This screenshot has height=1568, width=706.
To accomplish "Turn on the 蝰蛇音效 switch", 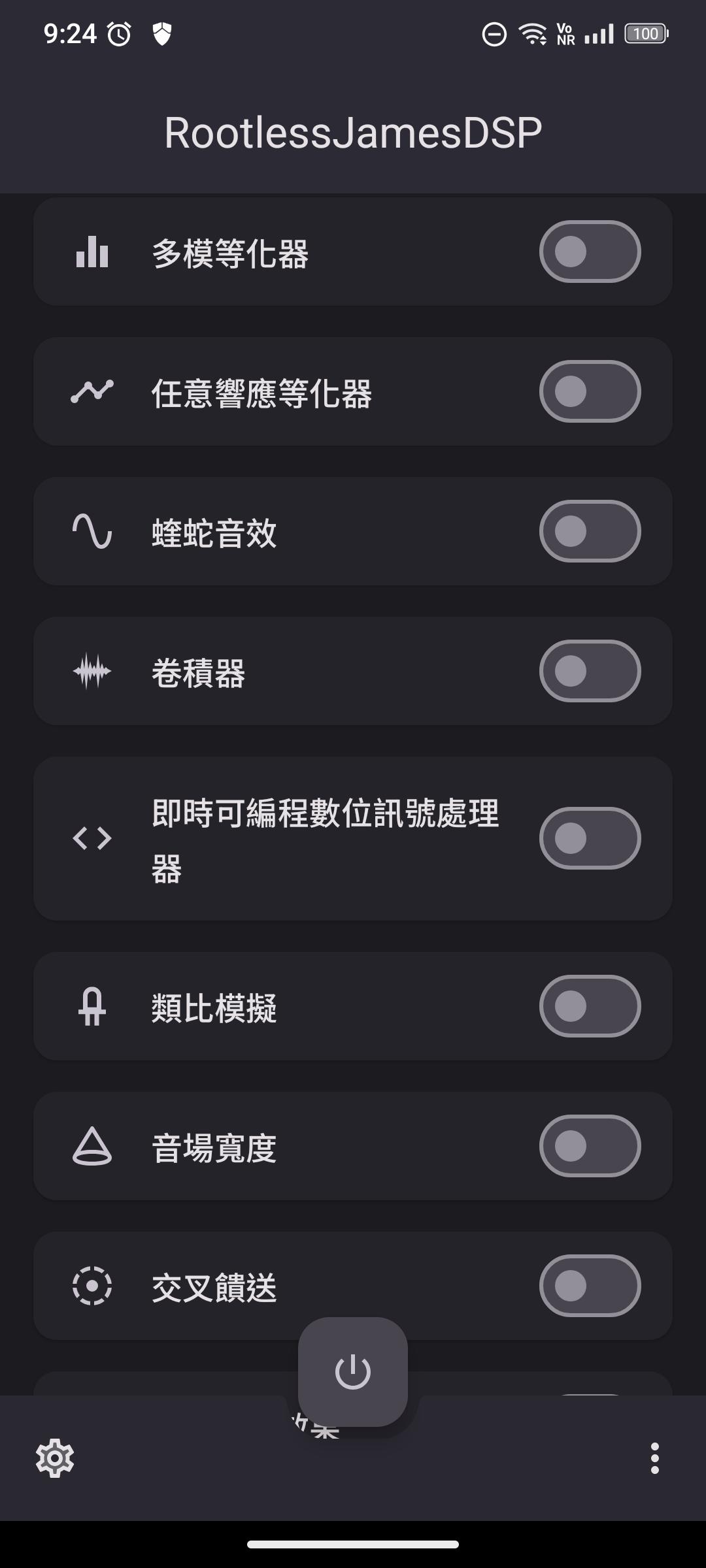I will tap(590, 531).
